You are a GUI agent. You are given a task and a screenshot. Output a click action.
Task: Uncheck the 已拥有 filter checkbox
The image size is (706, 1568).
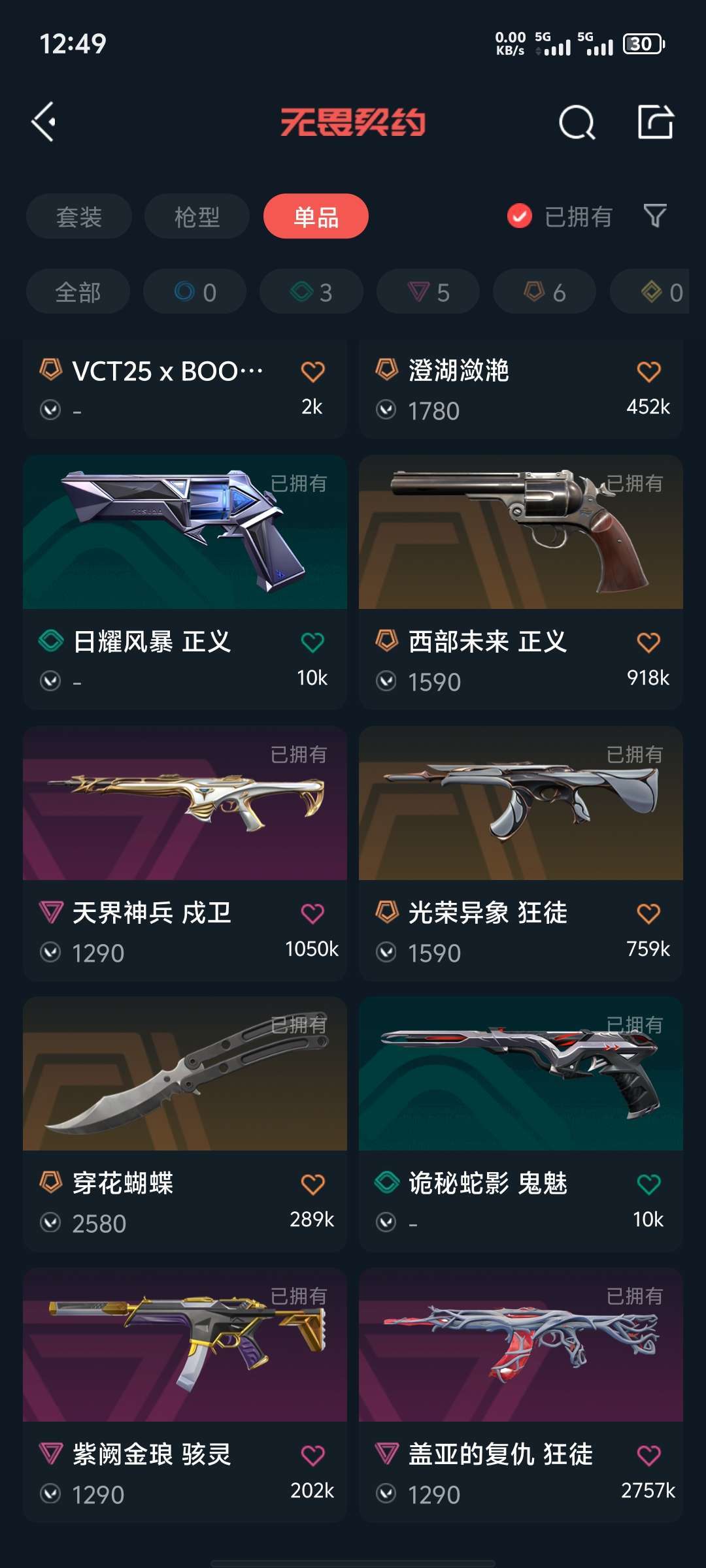click(x=520, y=216)
